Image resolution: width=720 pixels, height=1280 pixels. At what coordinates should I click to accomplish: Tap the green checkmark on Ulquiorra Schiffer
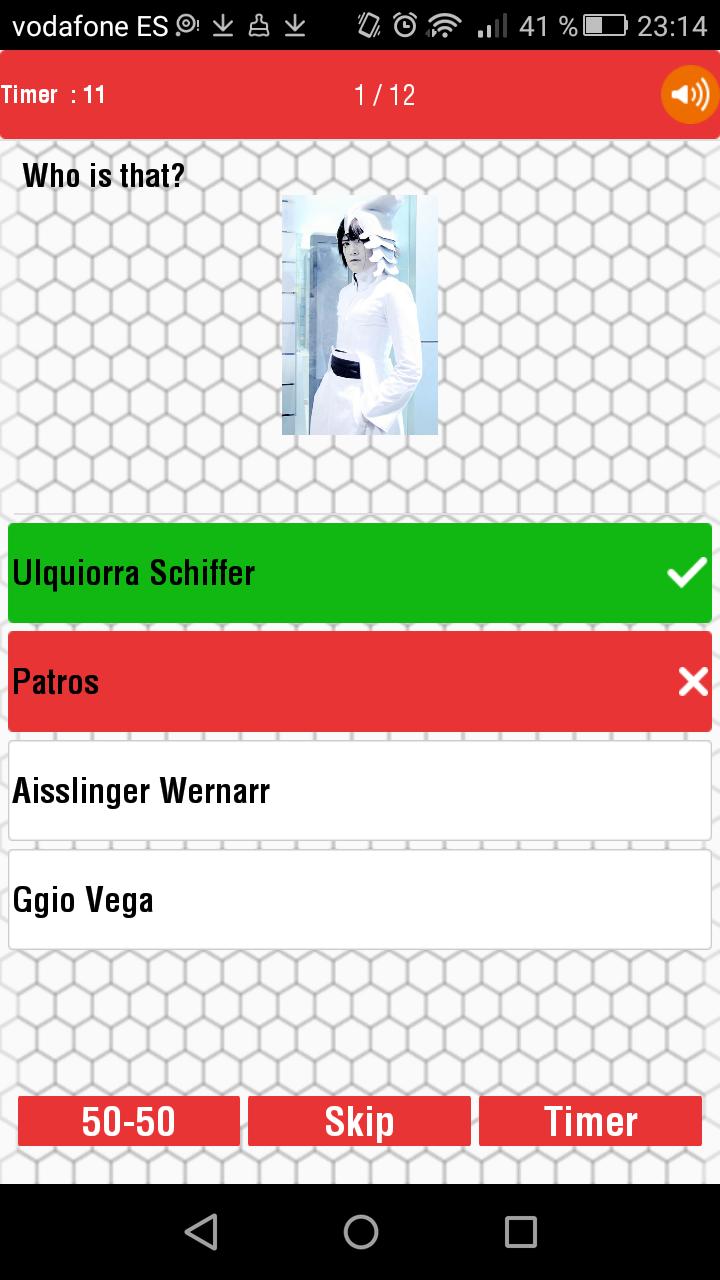coord(686,572)
